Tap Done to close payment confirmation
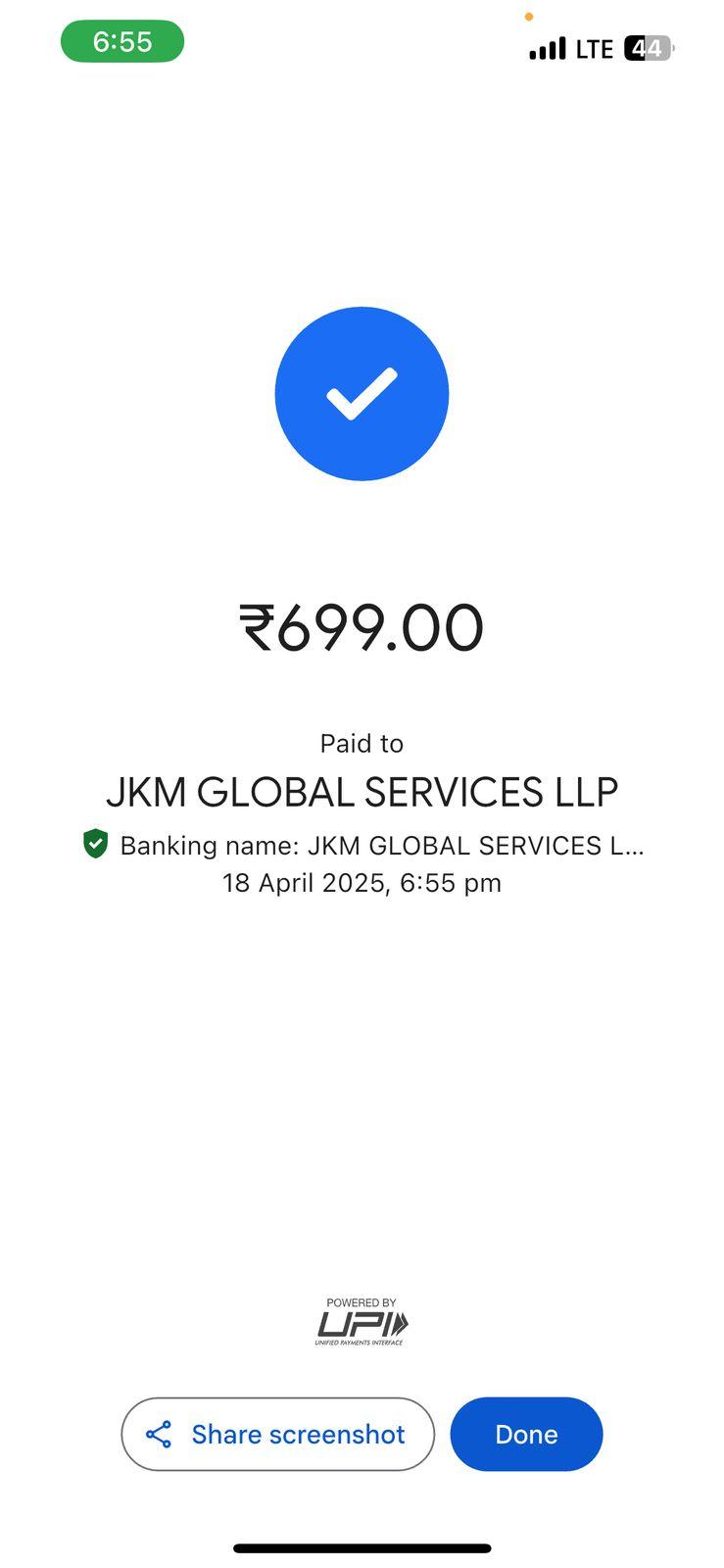The width and height of the screenshot is (724, 1568). point(526,1434)
